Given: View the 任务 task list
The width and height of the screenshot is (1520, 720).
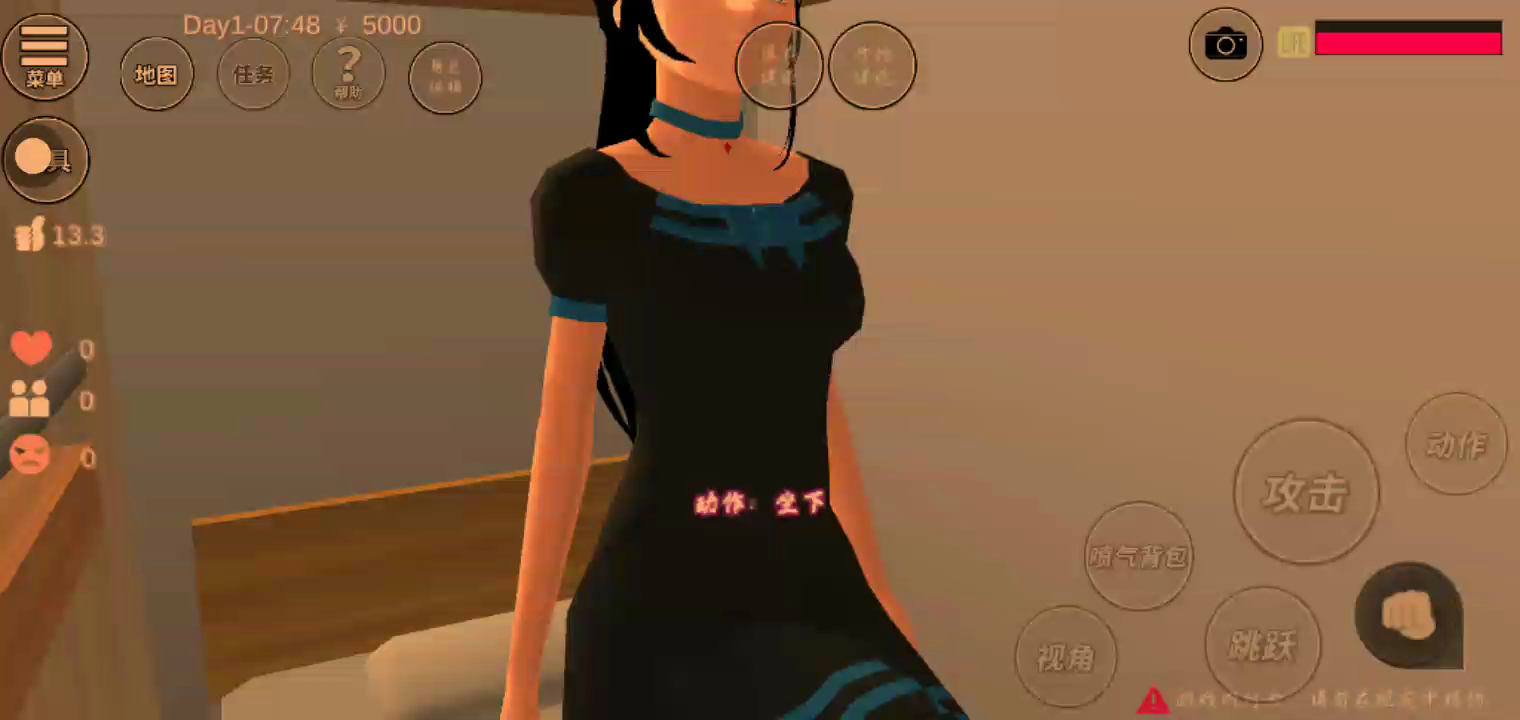Looking at the screenshot, I should pyautogui.click(x=253, y=74).
